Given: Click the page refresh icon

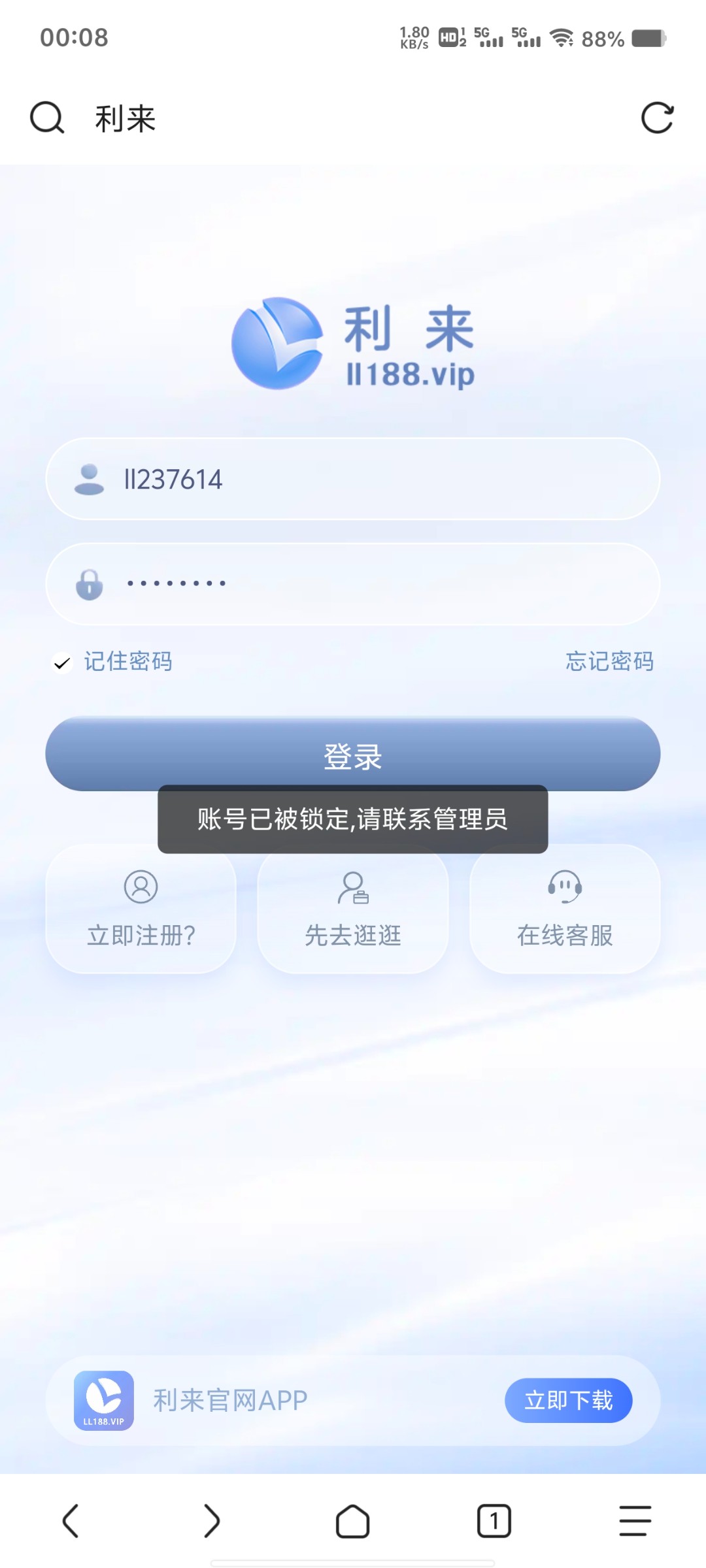Looking at the screenshot, I should click(x=657, y=118).
